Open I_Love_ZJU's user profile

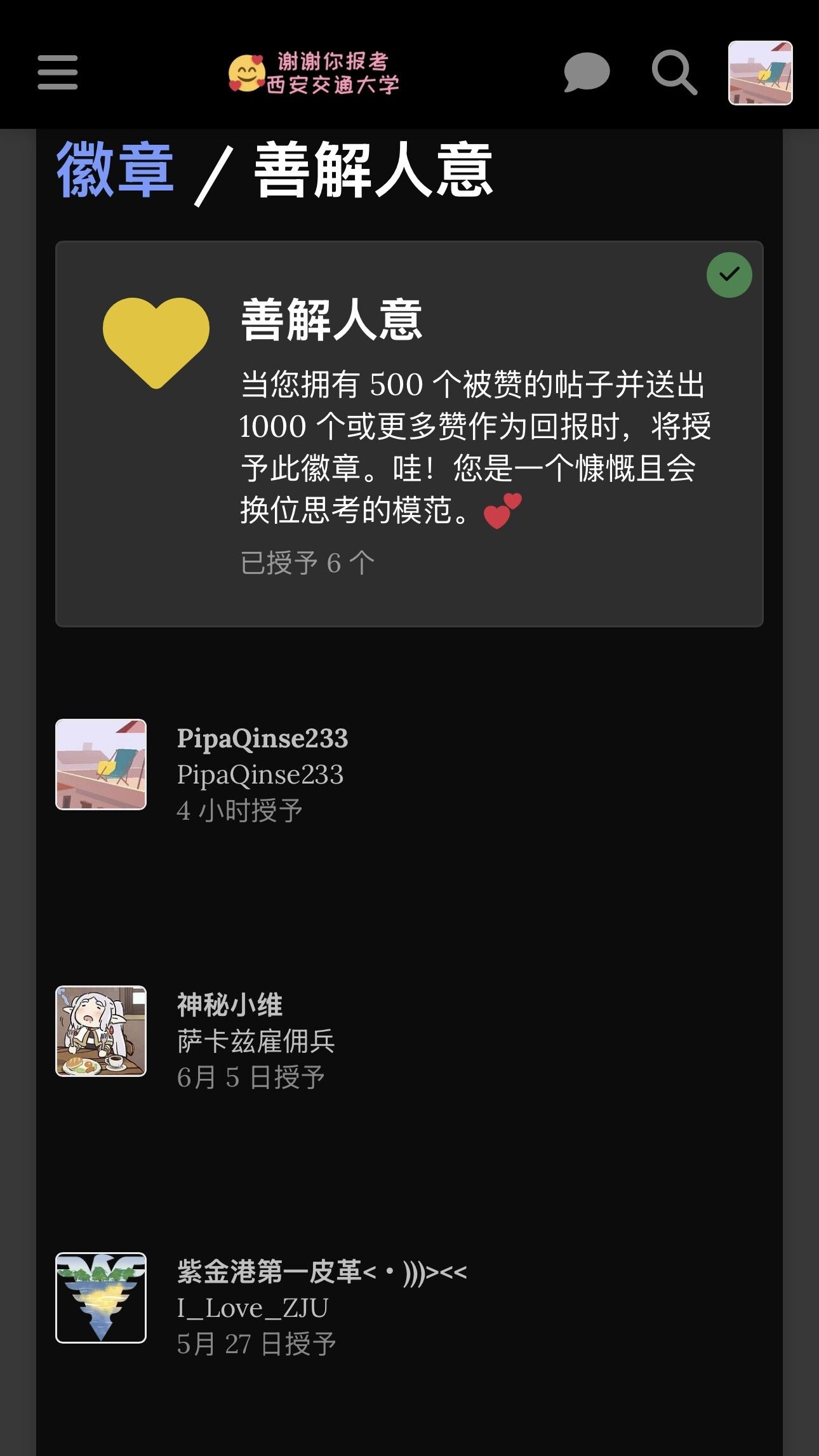click(253, 1308)
